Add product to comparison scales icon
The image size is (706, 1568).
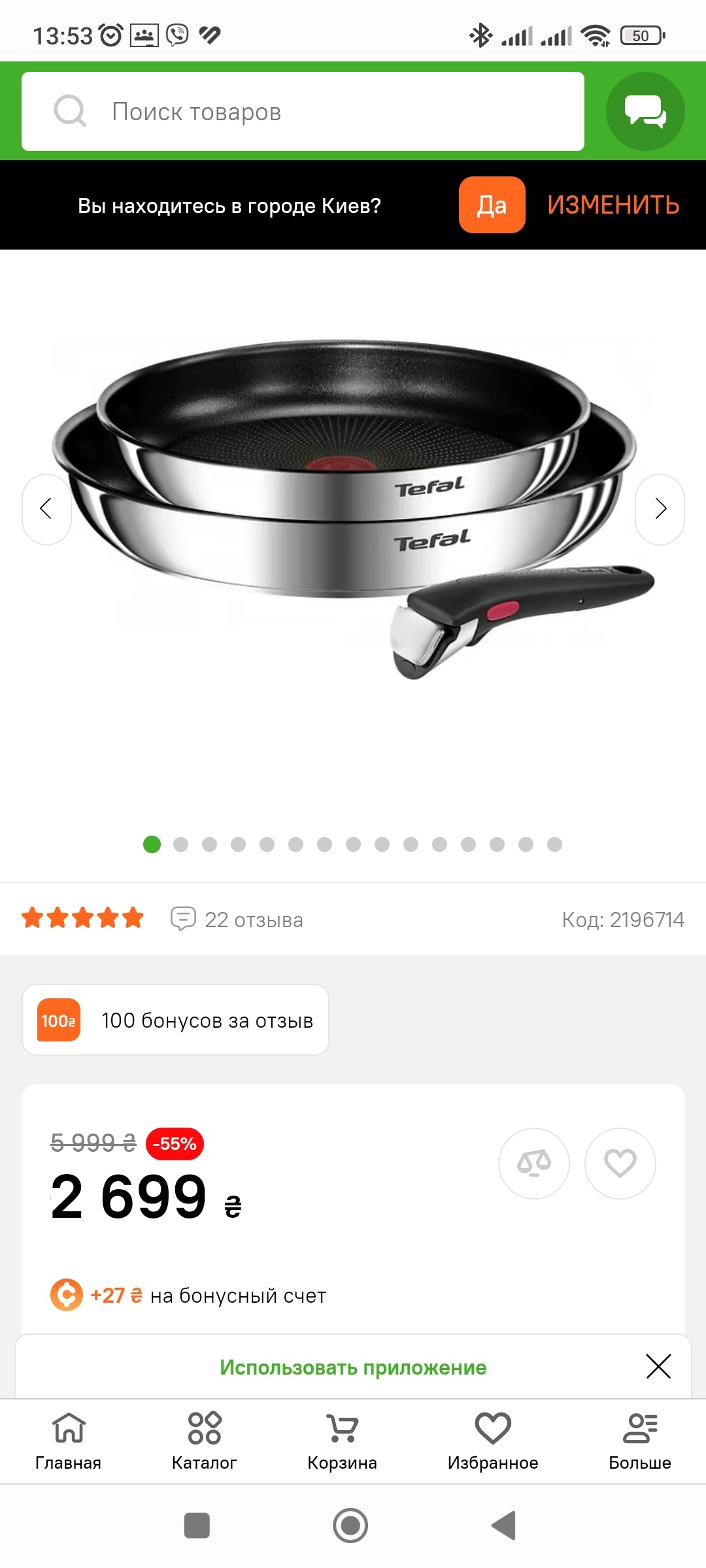tap(533, 1163)
